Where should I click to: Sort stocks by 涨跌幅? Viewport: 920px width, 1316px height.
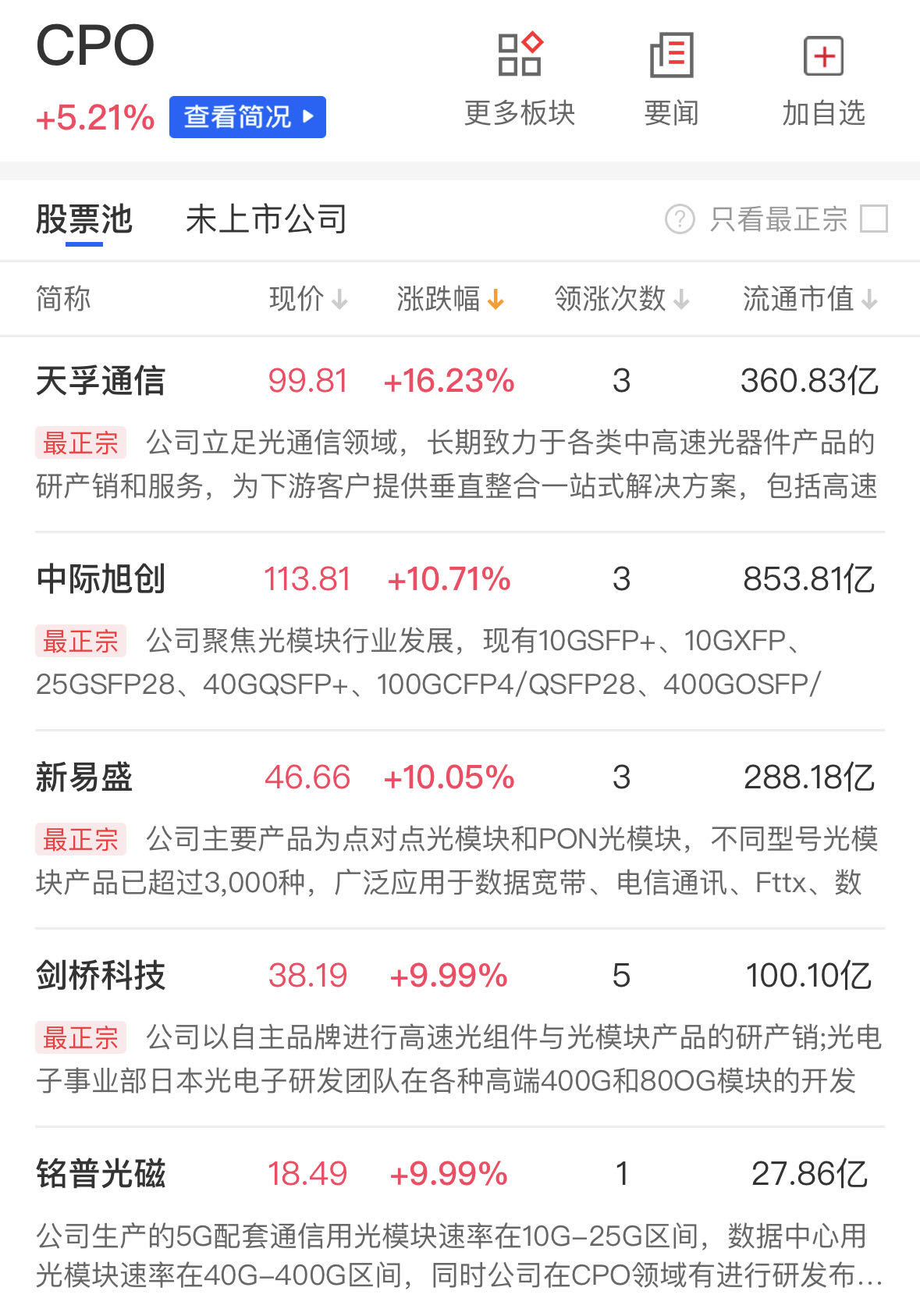pyautogui.click(x=450, y=299)
